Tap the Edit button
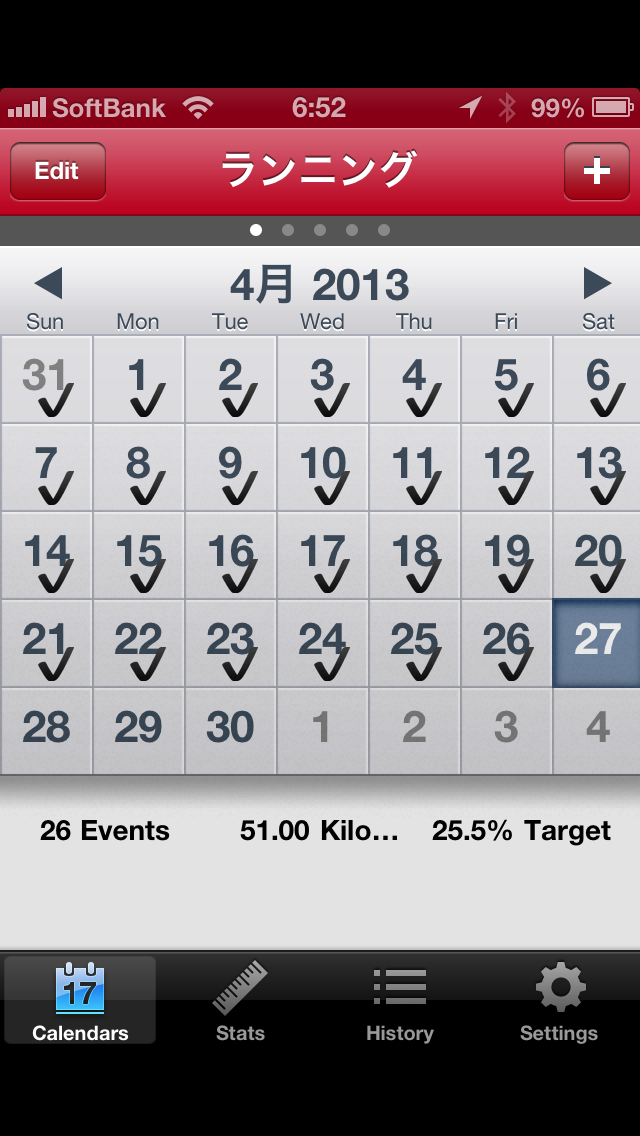Viewport: 640px width, 1136px height. click(57, 171)
